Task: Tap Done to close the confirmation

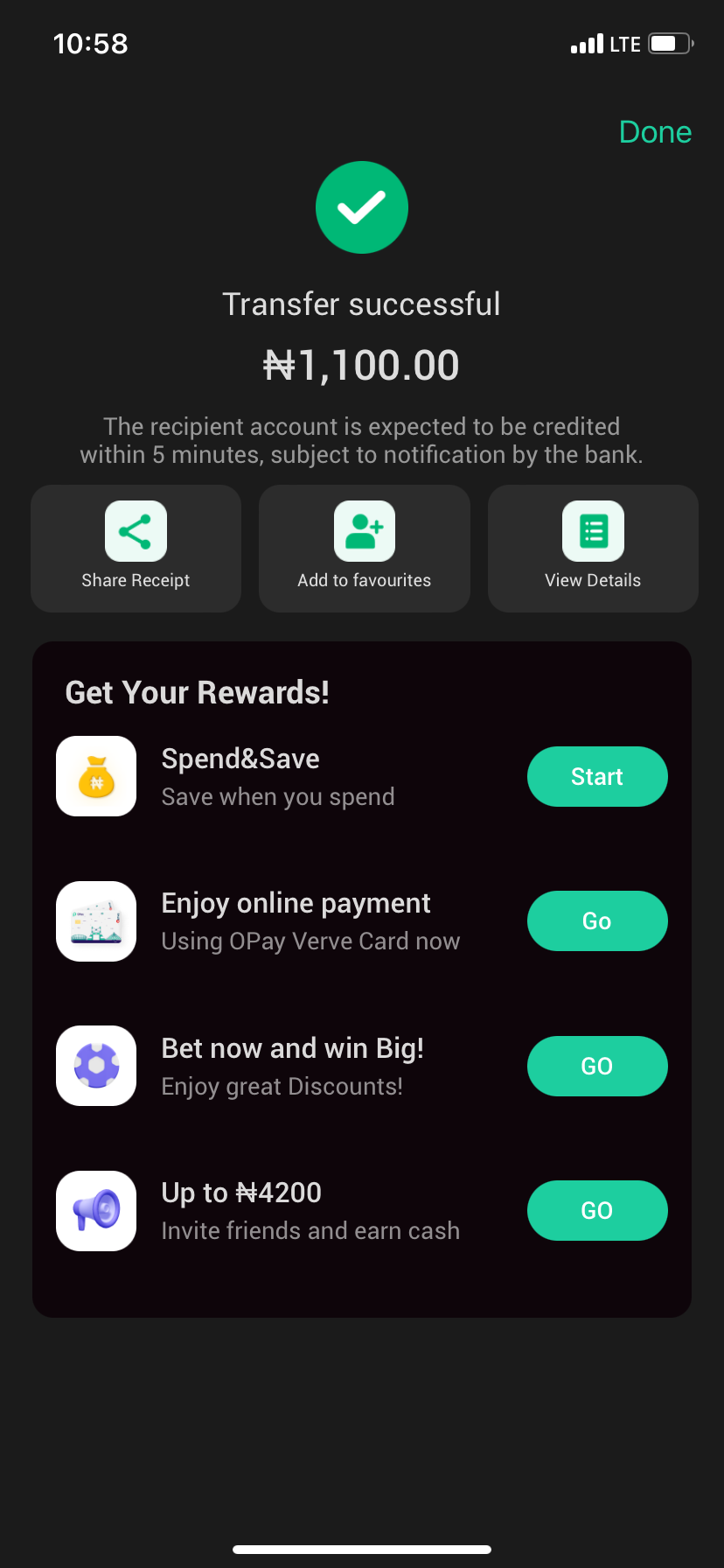Action: (655, 132)
